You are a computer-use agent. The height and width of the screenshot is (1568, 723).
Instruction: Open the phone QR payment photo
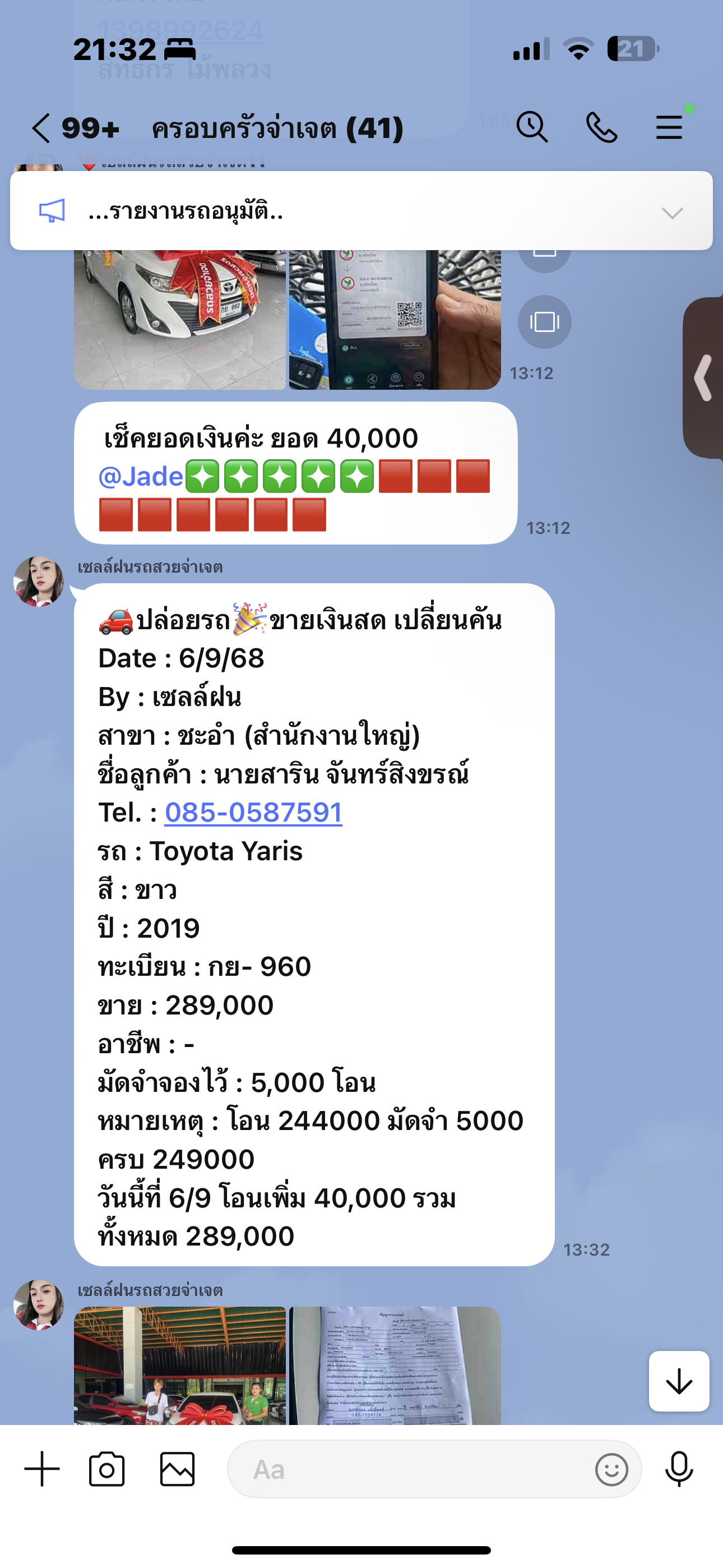coord(395,320)
